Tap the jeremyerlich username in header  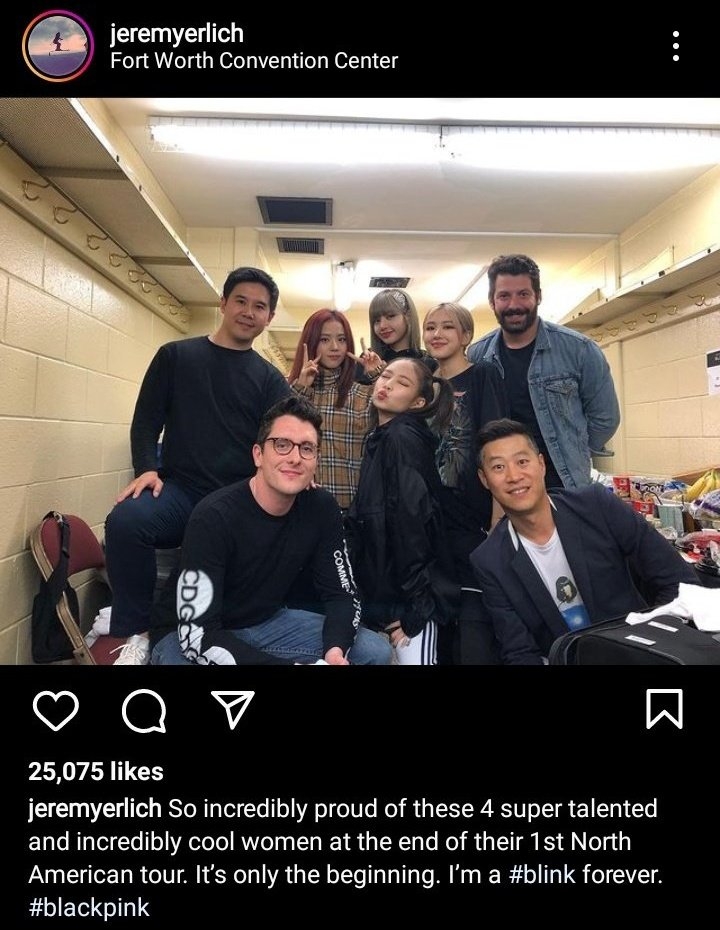tap(176, 33)
